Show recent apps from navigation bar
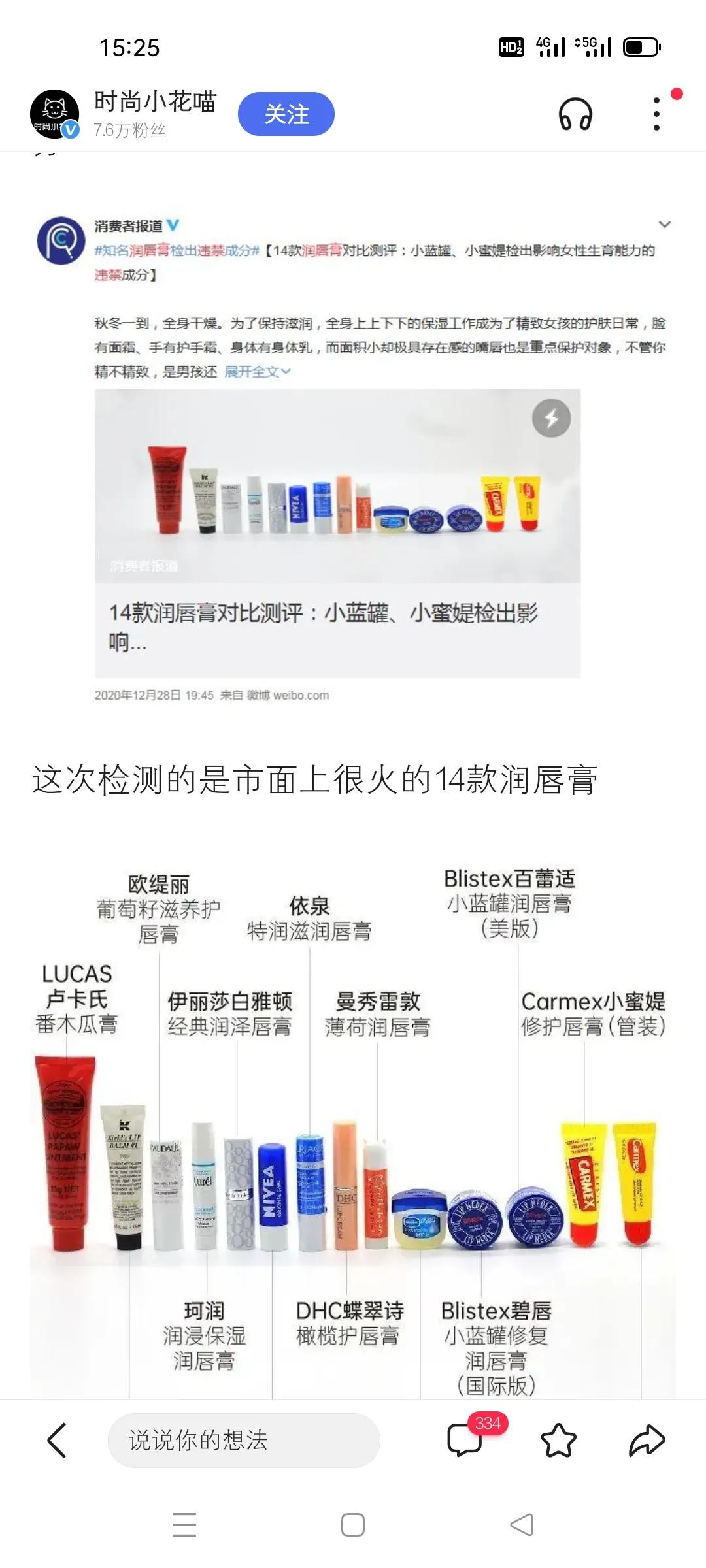Image resolution: width=706 pixels, height=1568 pixels. [184, 1526]
